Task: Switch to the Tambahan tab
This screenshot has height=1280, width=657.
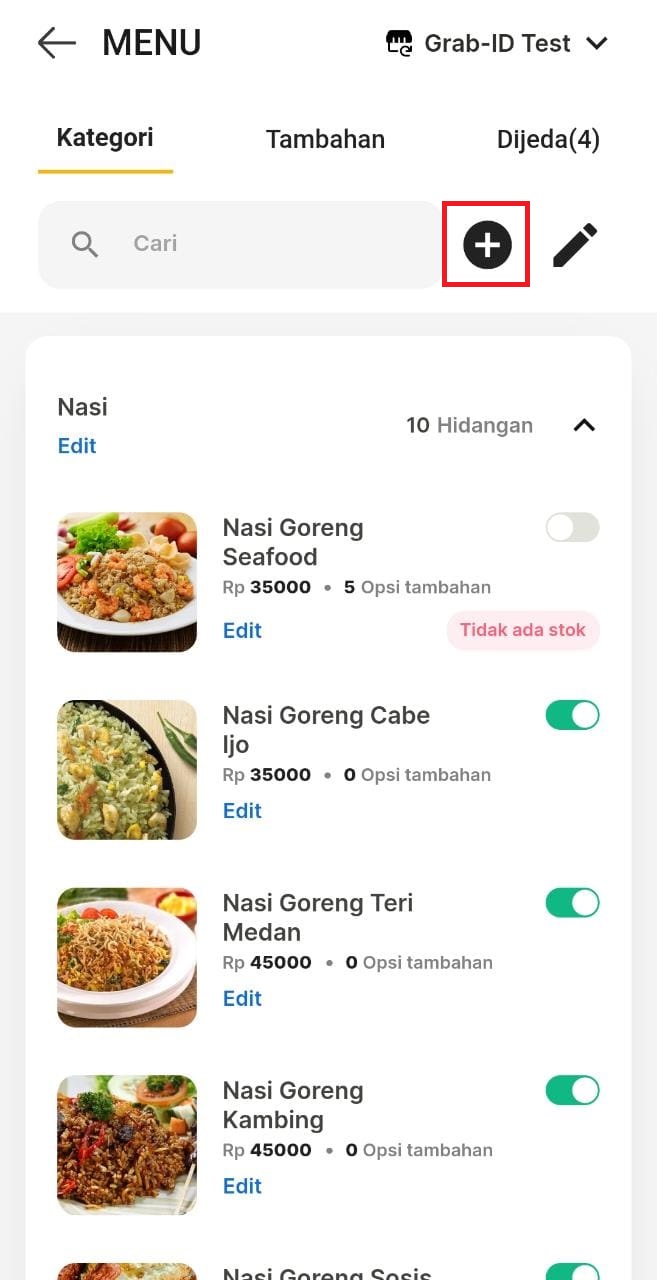Action: 325,139
